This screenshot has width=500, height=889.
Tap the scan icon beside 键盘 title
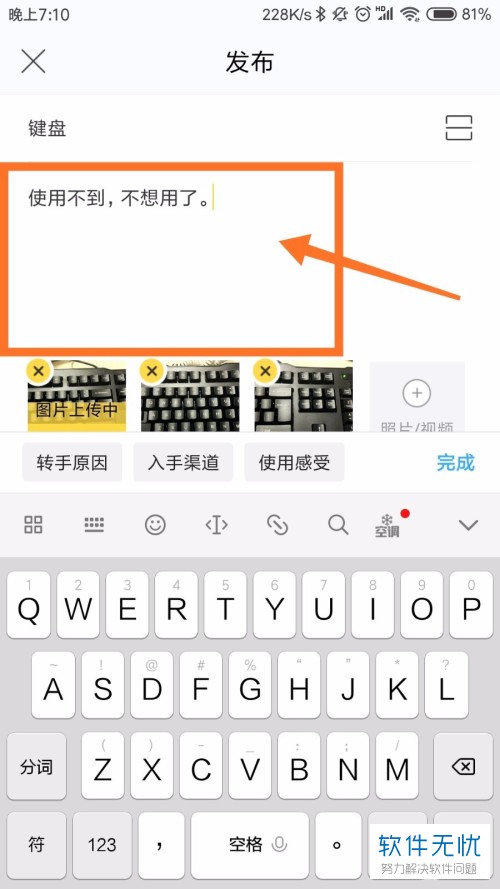(459, 128)
